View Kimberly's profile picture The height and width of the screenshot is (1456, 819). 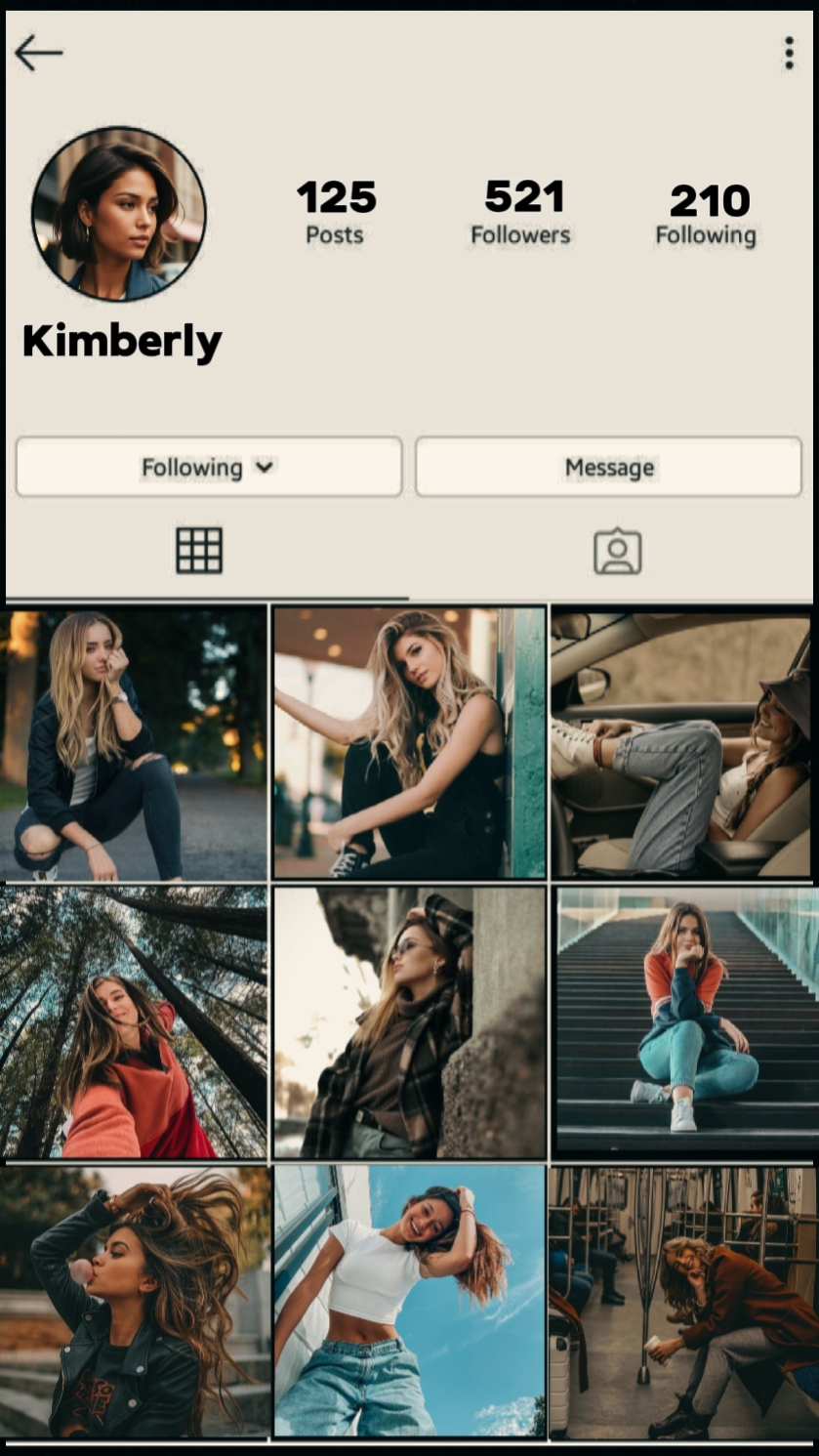tap(119, 213)
